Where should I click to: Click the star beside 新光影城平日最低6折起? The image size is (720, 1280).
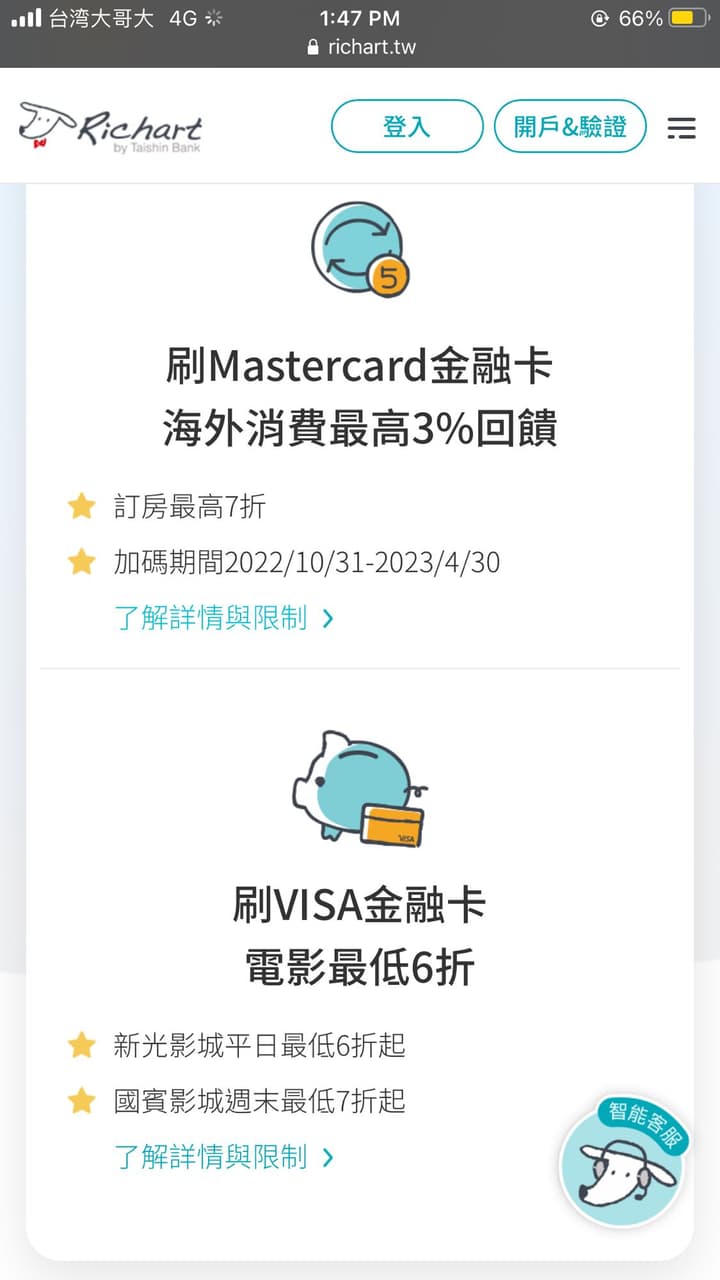[x=81, y=1044]
